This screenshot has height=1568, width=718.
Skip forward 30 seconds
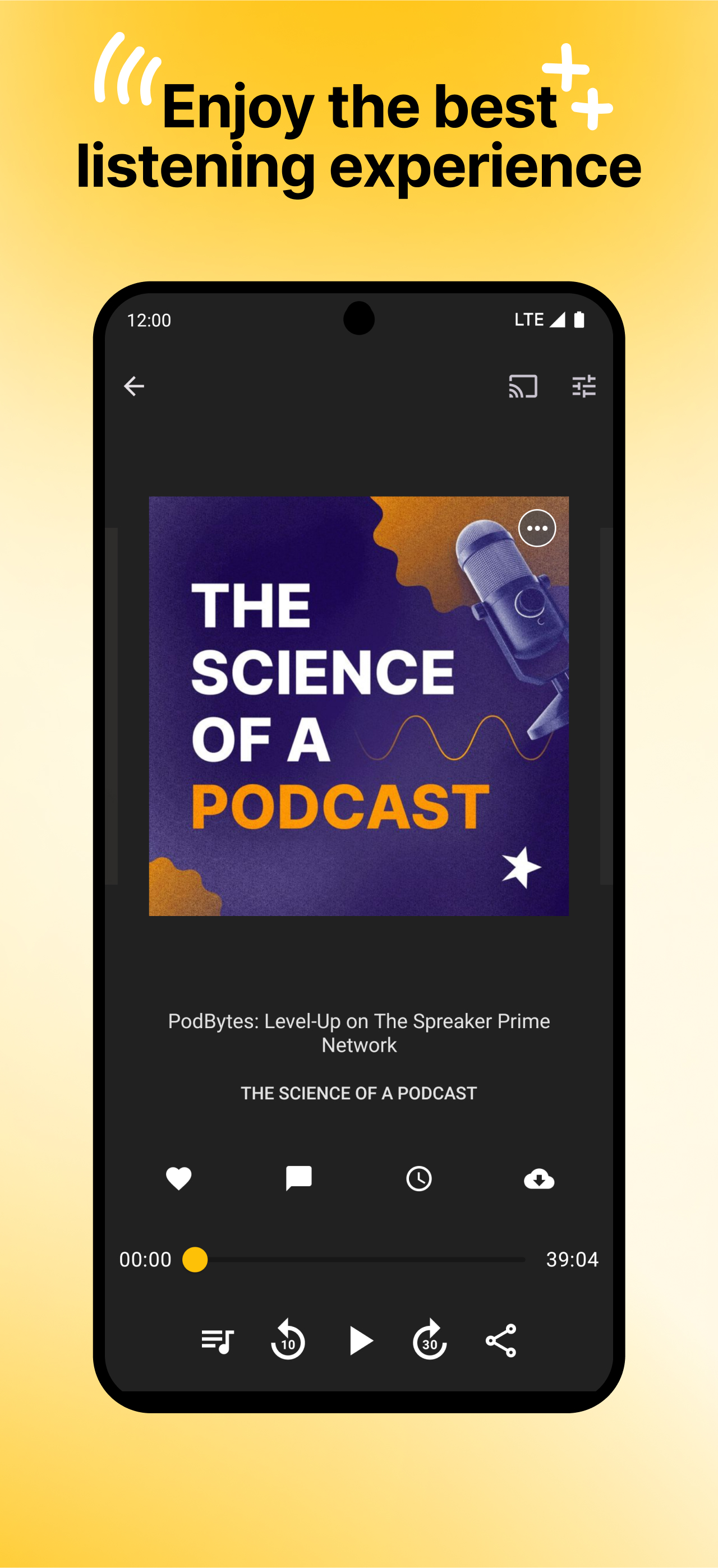click(x=429, y=1340)
